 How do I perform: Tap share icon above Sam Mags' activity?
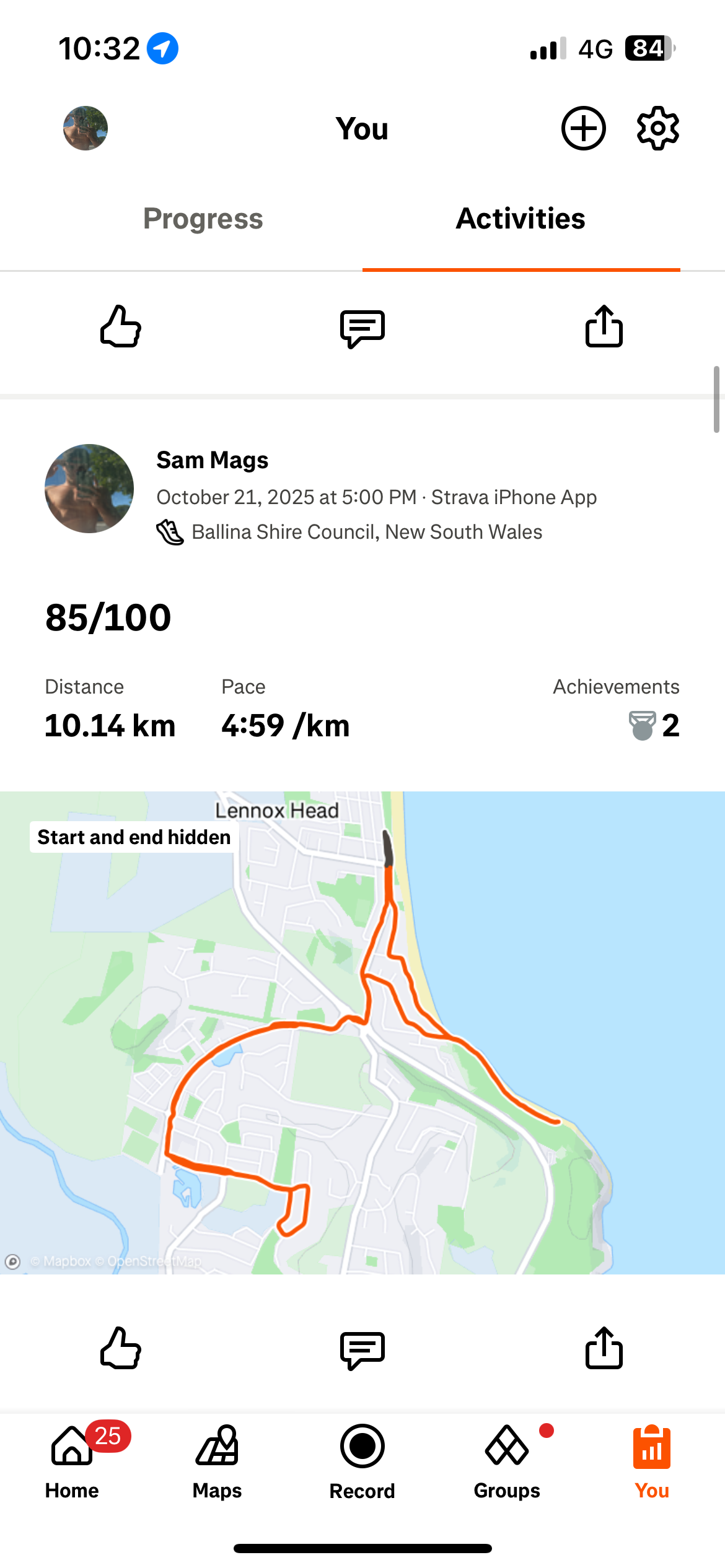pos(604,326)
